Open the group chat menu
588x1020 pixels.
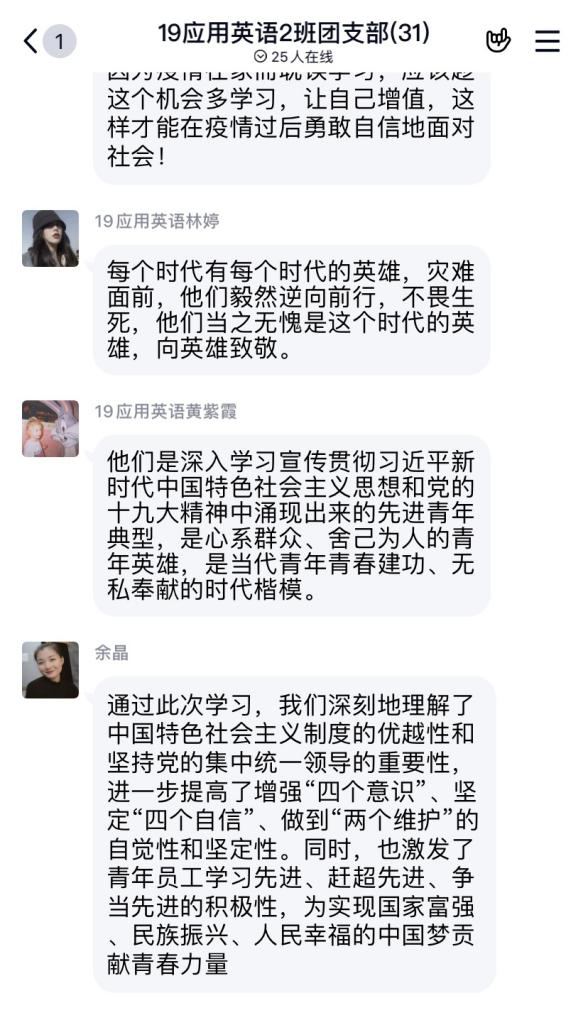tap(547, 40)
